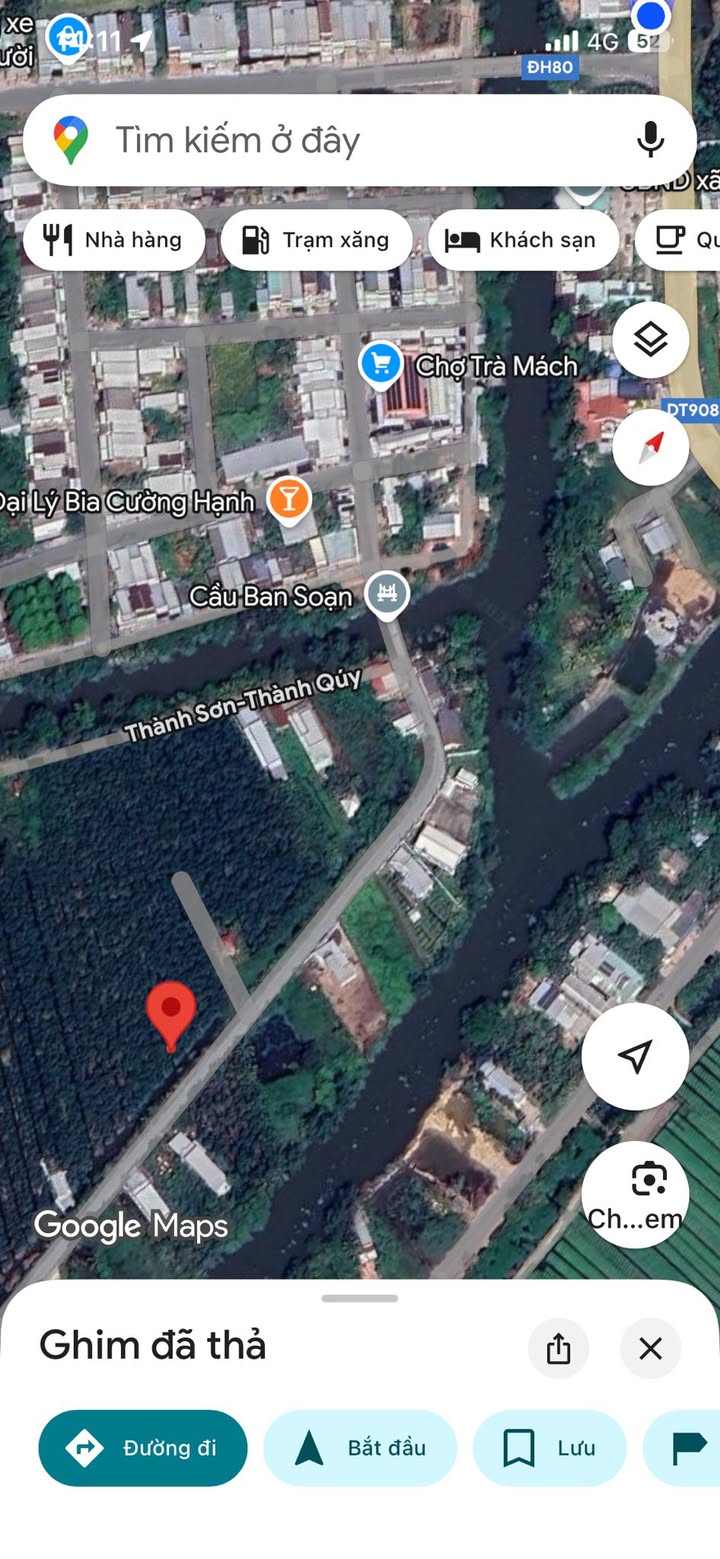Viewport: 720px width, 1559px height.
Task: Open the Chợ Trà Mách marker
Action: 380,364
